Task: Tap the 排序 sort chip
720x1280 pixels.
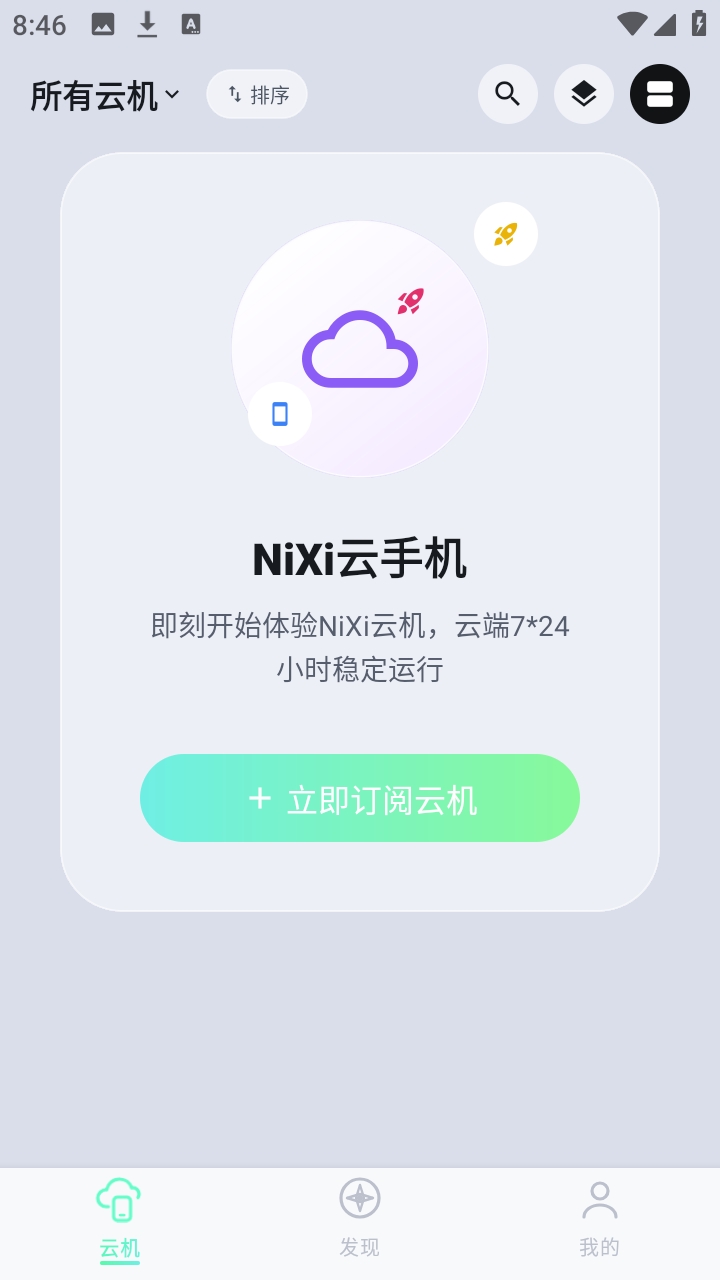Action: pyautogui.click(x=257, y=95)
